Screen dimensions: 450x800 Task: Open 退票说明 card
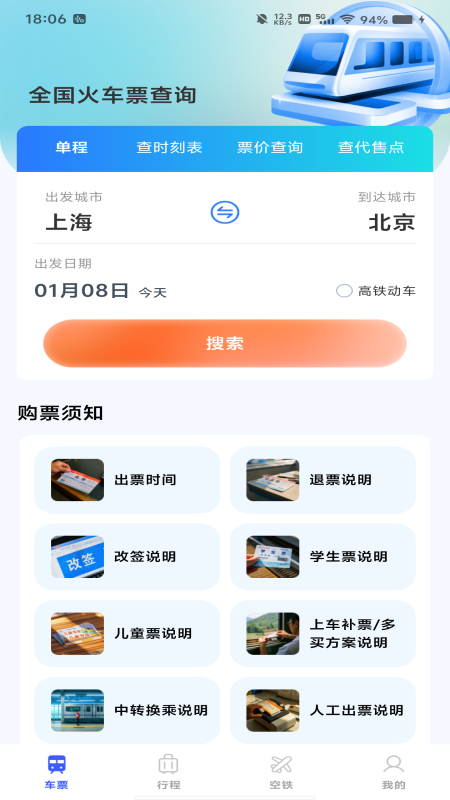pyautogui.click(x=323, y=480)
